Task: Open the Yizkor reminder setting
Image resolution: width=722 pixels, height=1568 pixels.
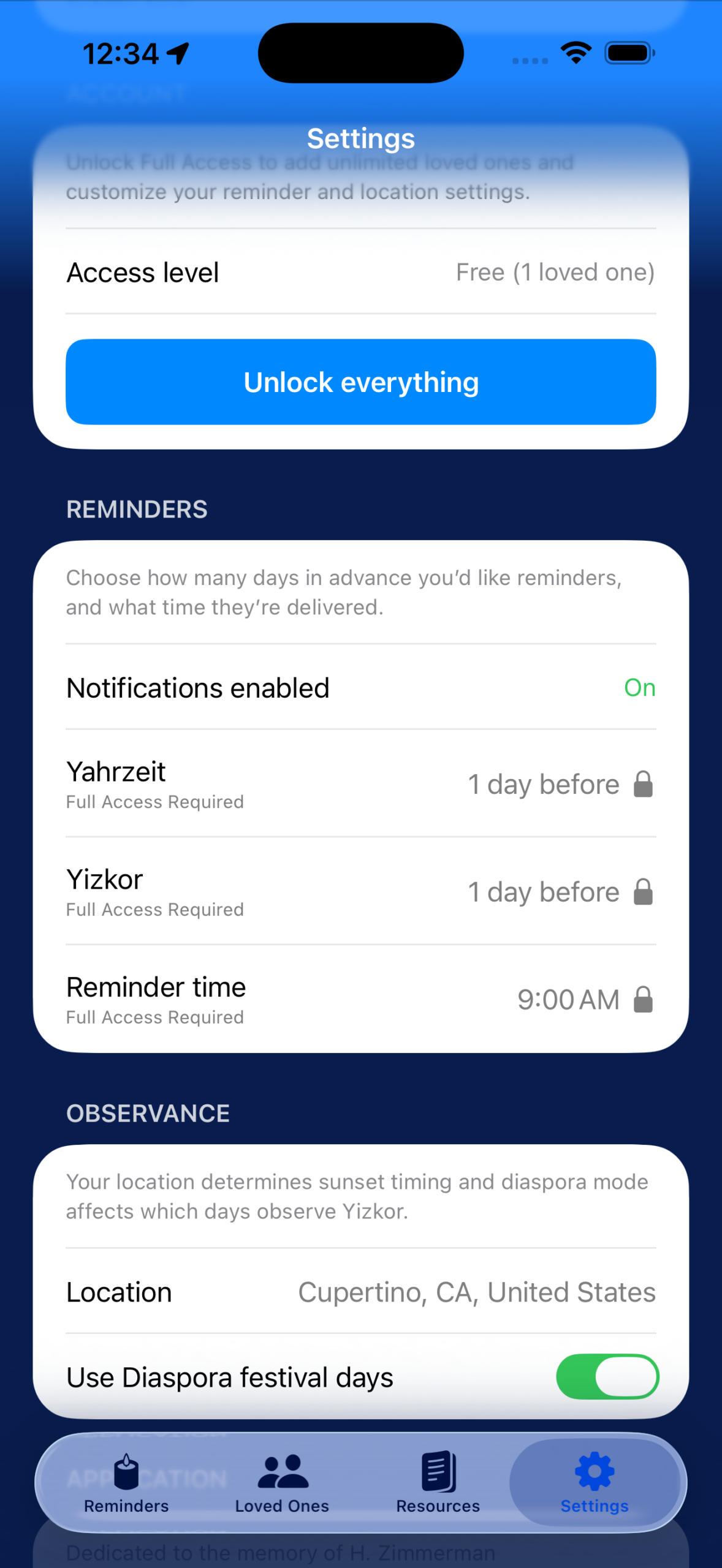Action: tap(360, 892)
